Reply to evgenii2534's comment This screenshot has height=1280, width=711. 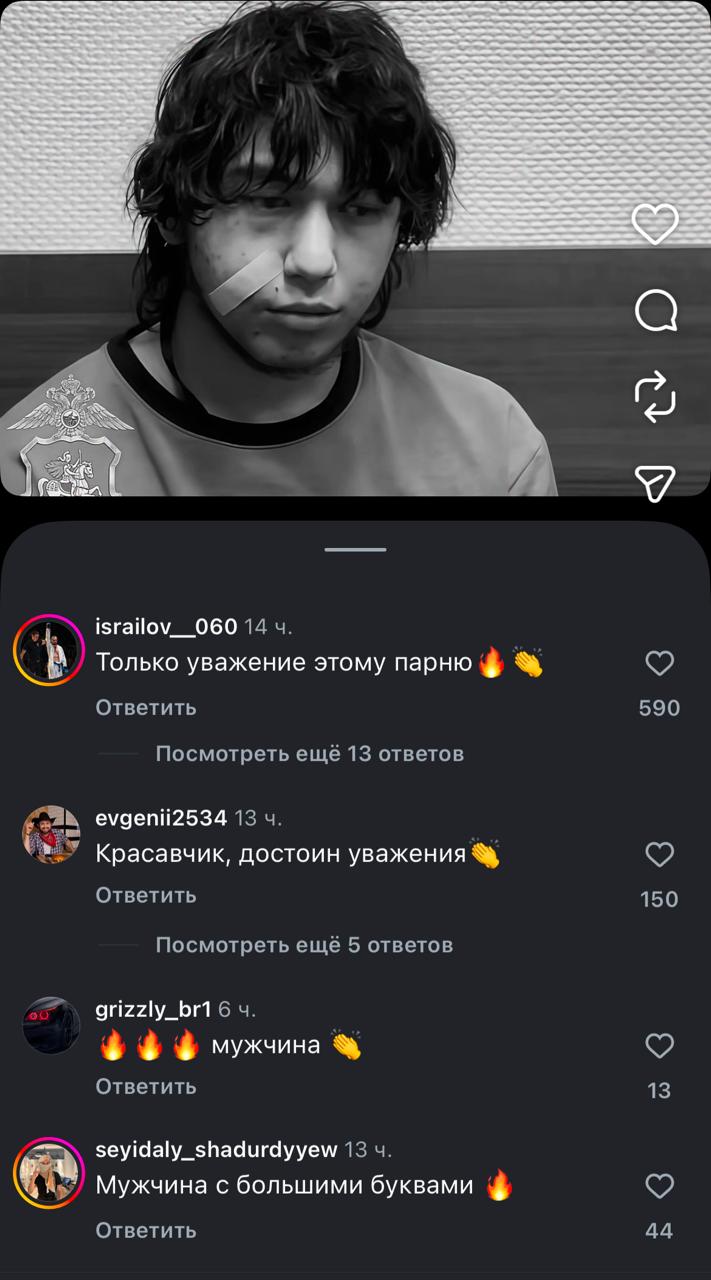(146, 895)
